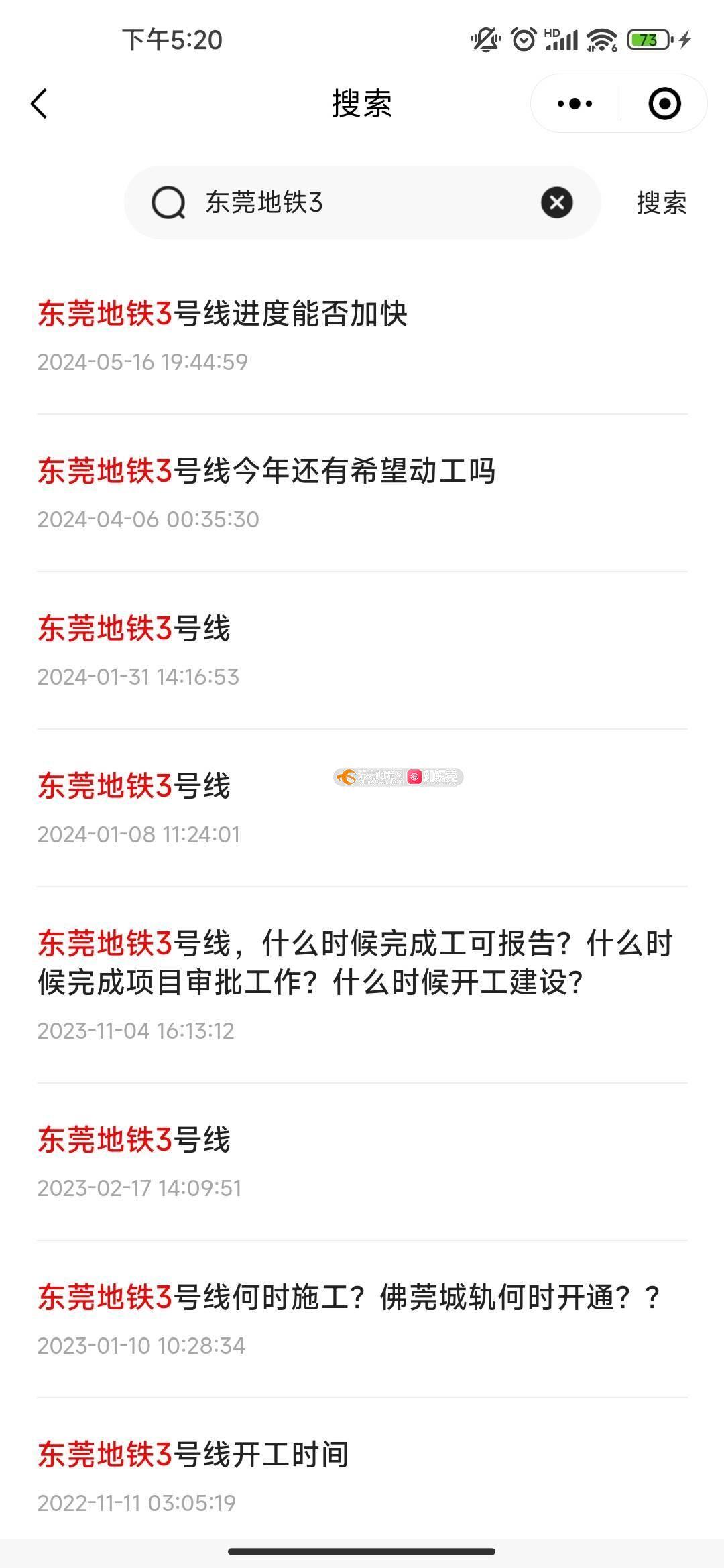Image resolution: width=724 pixels, height=1568 pixels.
Task: Tap the search field containing 东莞地铁3
Action: [x=362, y=202]
